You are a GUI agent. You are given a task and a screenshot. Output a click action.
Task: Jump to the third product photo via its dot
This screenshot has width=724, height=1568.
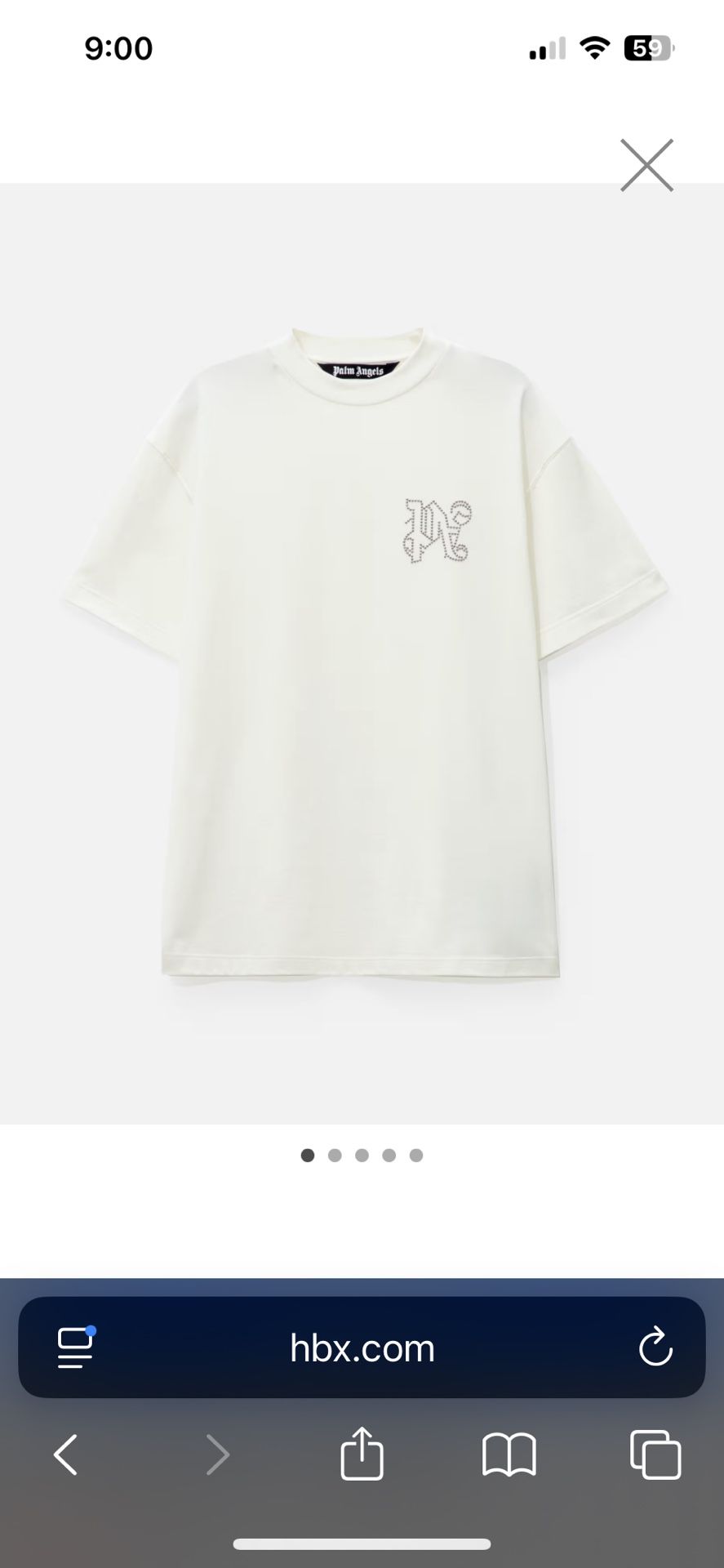tap(362, 1155)
